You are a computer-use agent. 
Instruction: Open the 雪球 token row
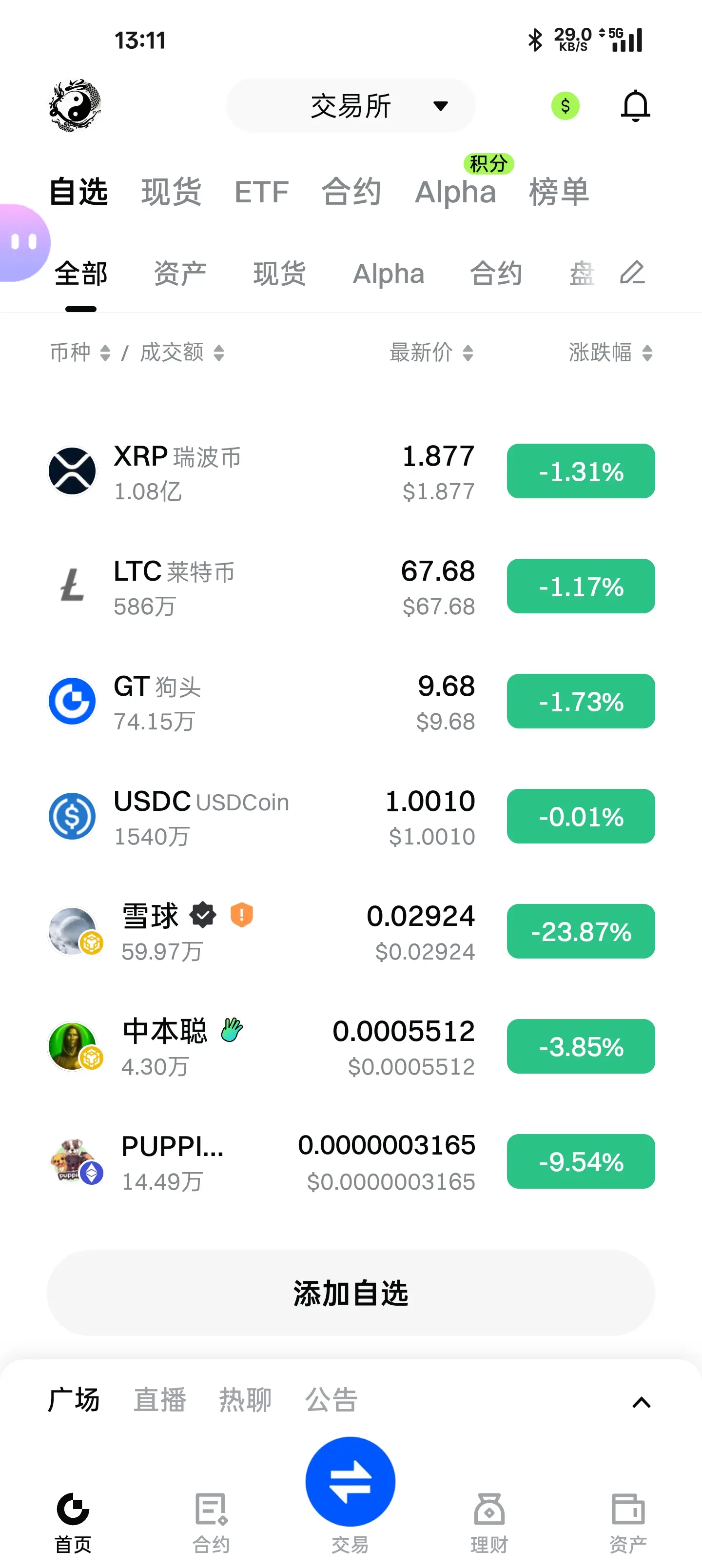[262, 932]
